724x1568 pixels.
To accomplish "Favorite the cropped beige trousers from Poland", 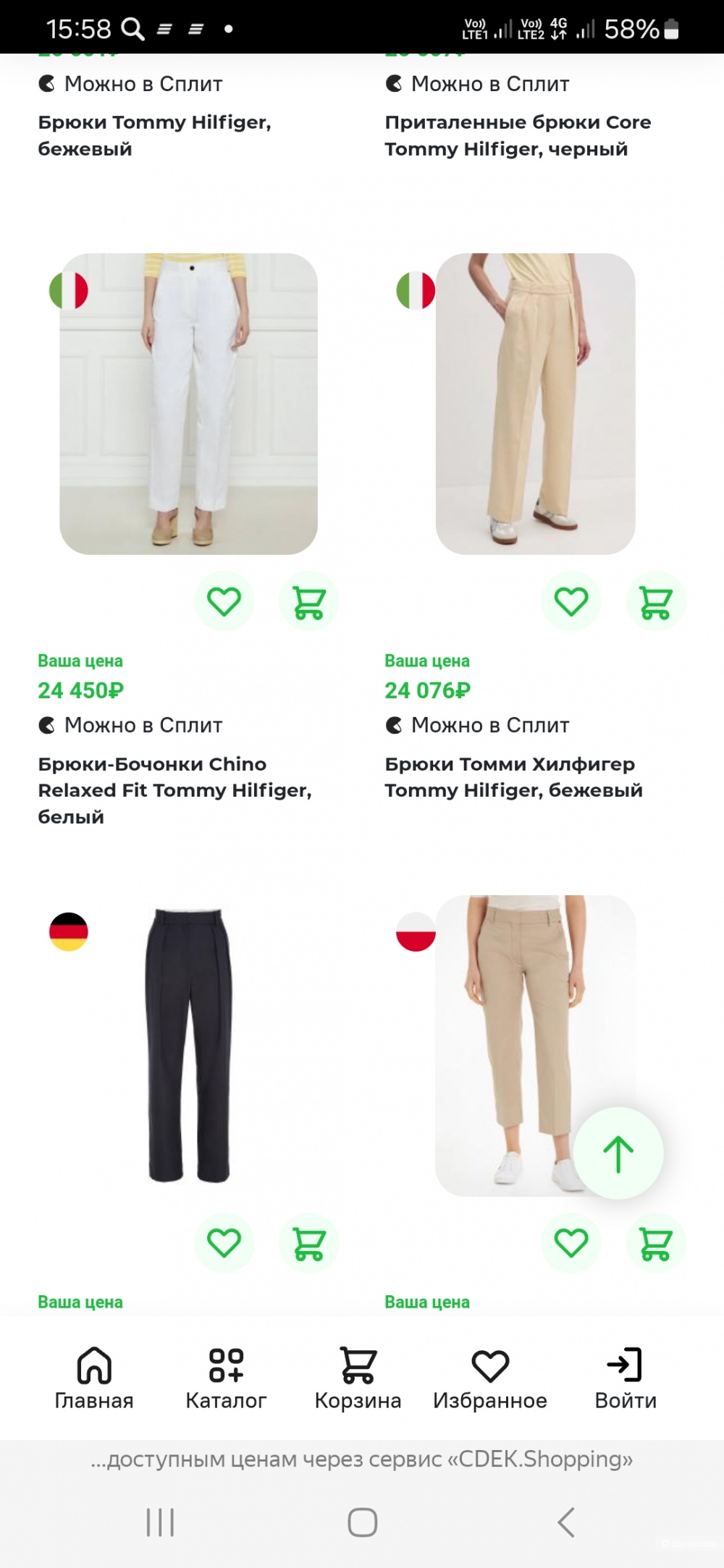I will 571,1242.
